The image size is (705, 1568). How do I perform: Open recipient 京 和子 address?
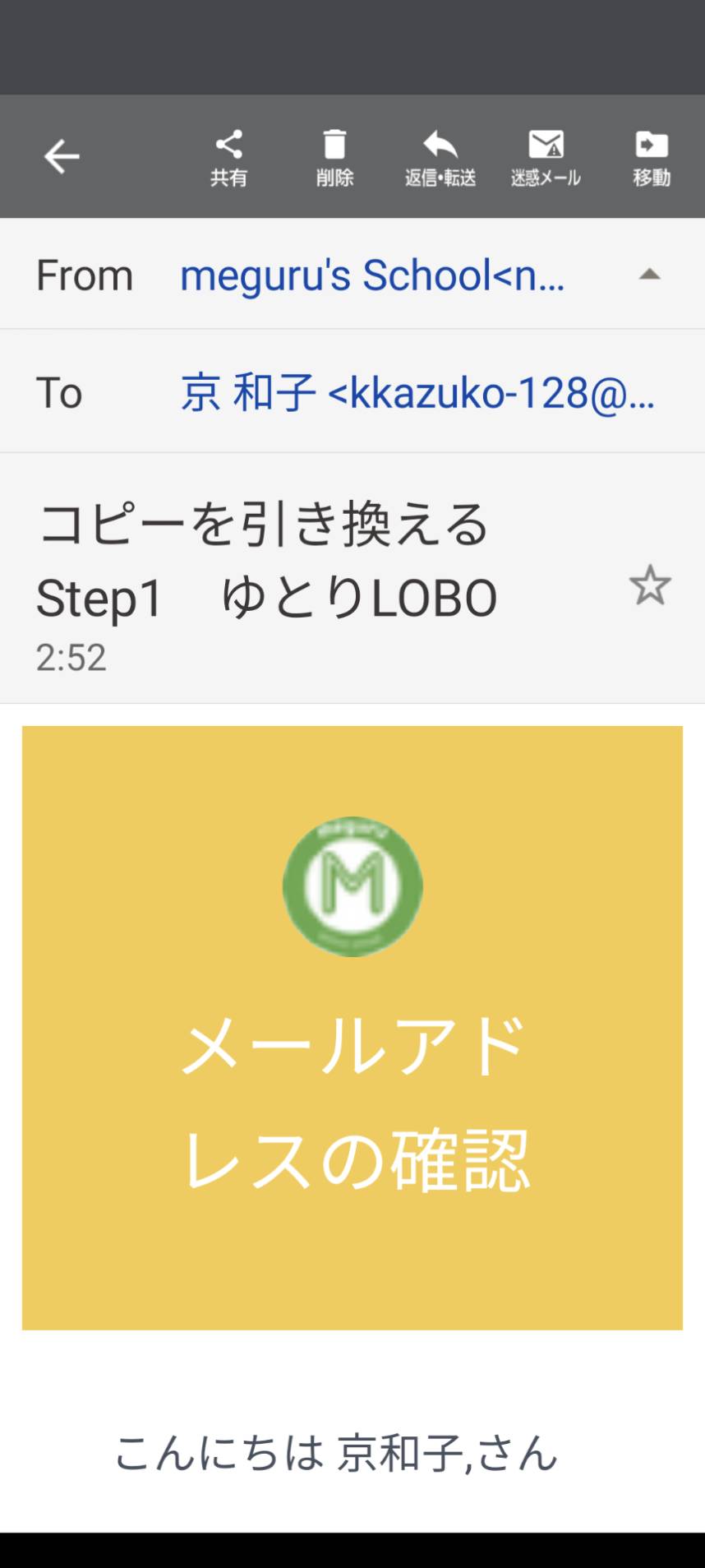click(x=417, y=392)
